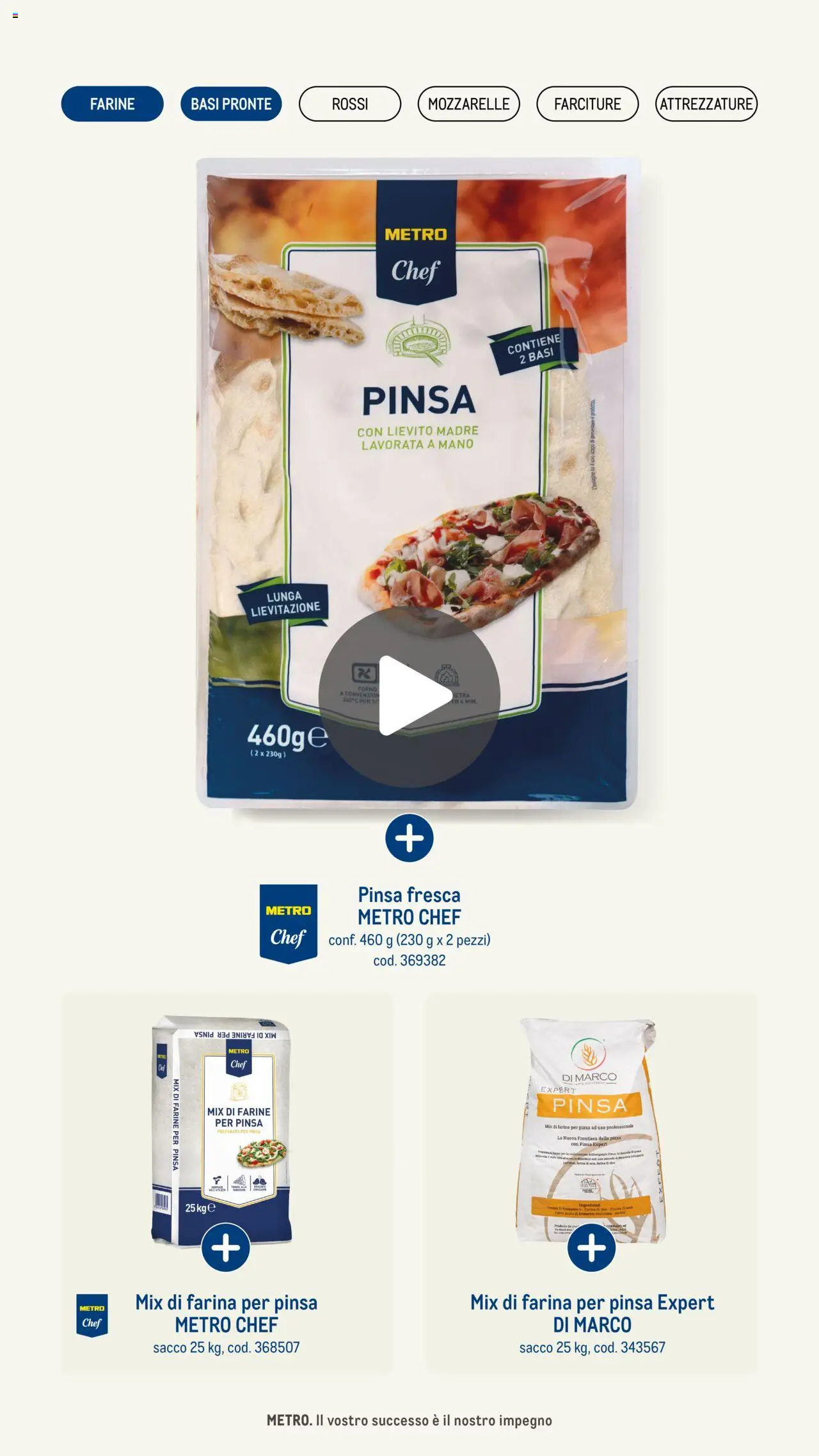This screenshot has height=1456, width=819.
Task: Tap the plus on DI MARCO flour
Action: coord(592,1247)
